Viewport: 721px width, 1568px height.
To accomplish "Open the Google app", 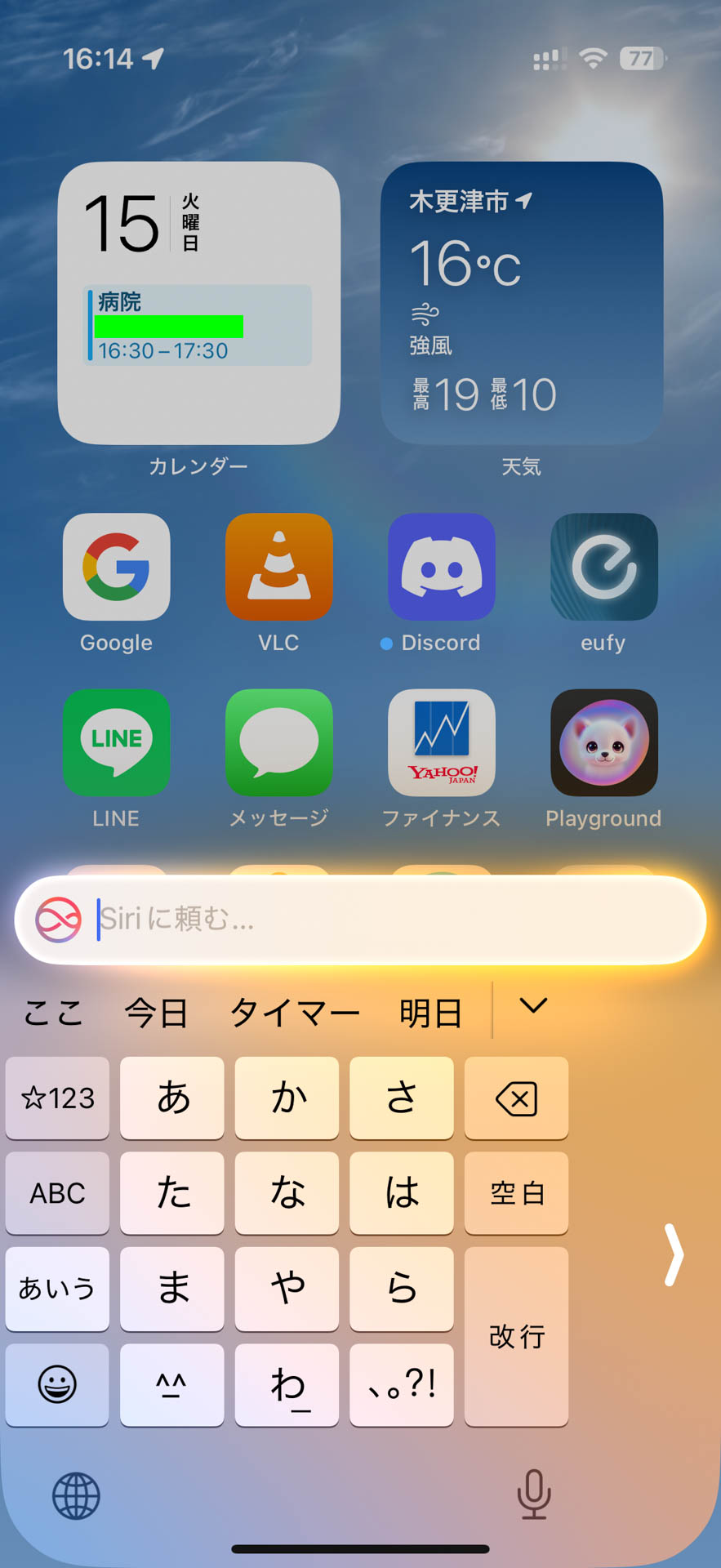I will point(116,567).
